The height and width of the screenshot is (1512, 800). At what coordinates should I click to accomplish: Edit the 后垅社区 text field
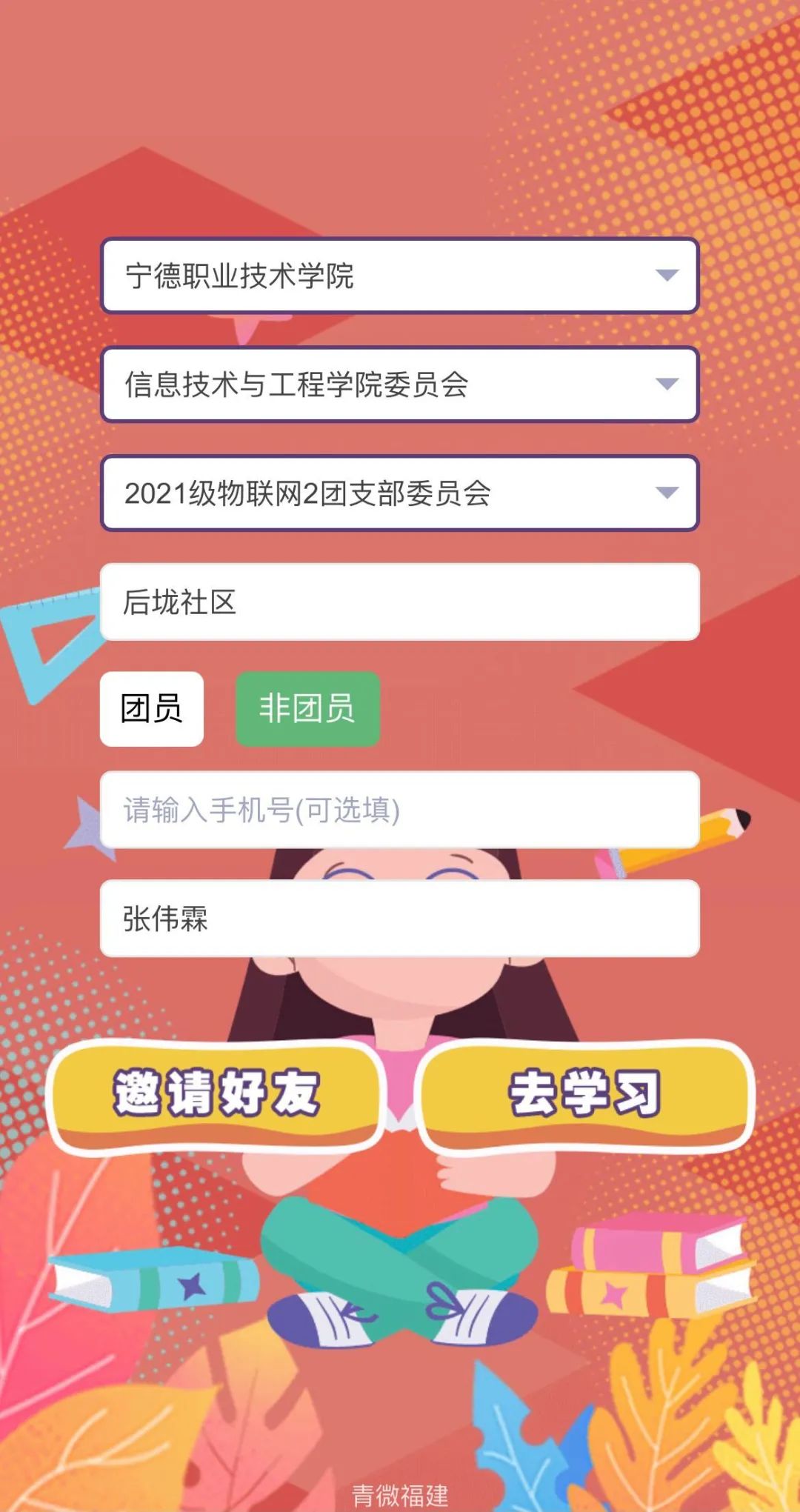[400, 602]
